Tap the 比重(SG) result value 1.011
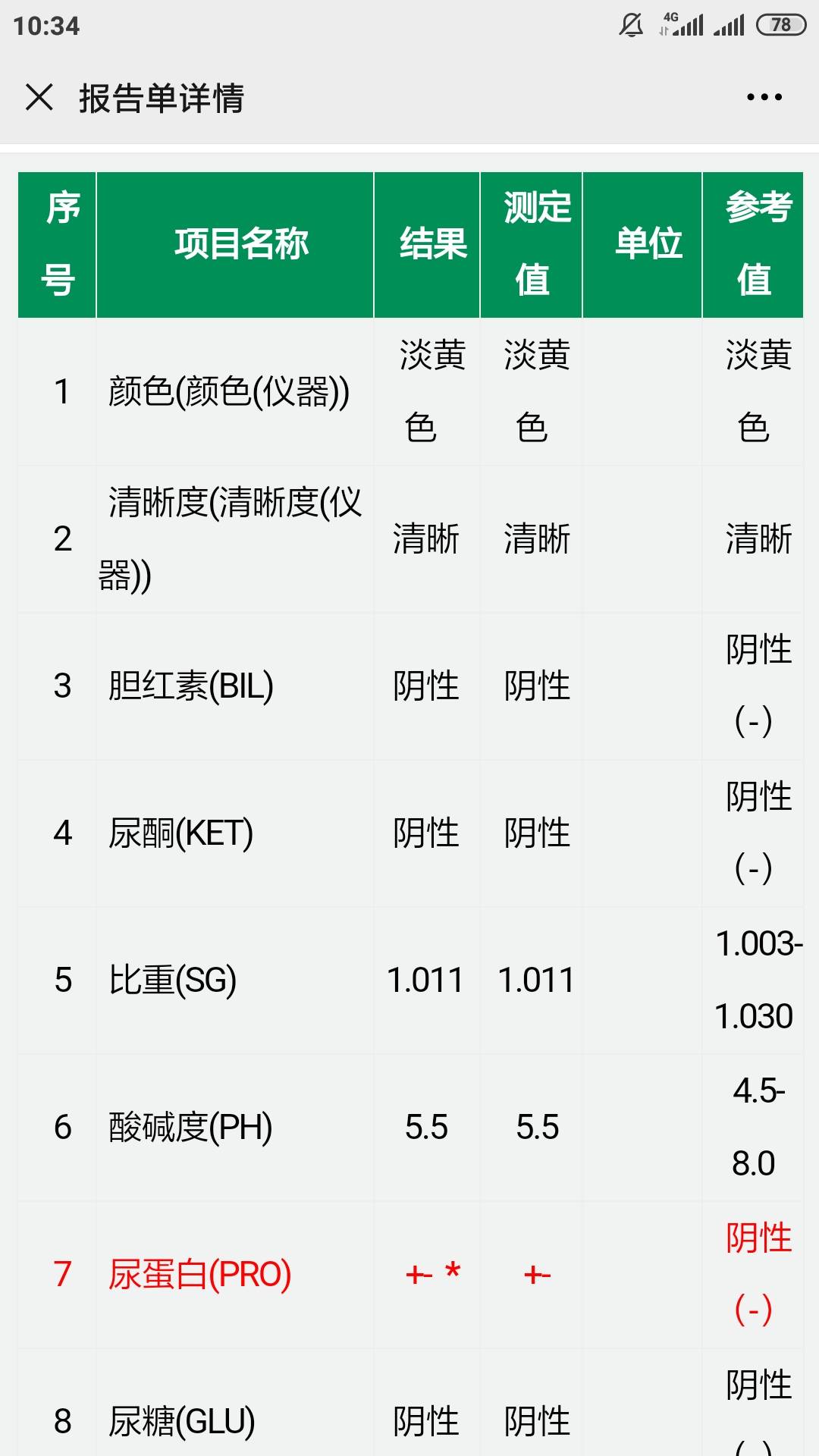Image resolution: width=819 pixels, height=1456 pixels. [426, 979]
